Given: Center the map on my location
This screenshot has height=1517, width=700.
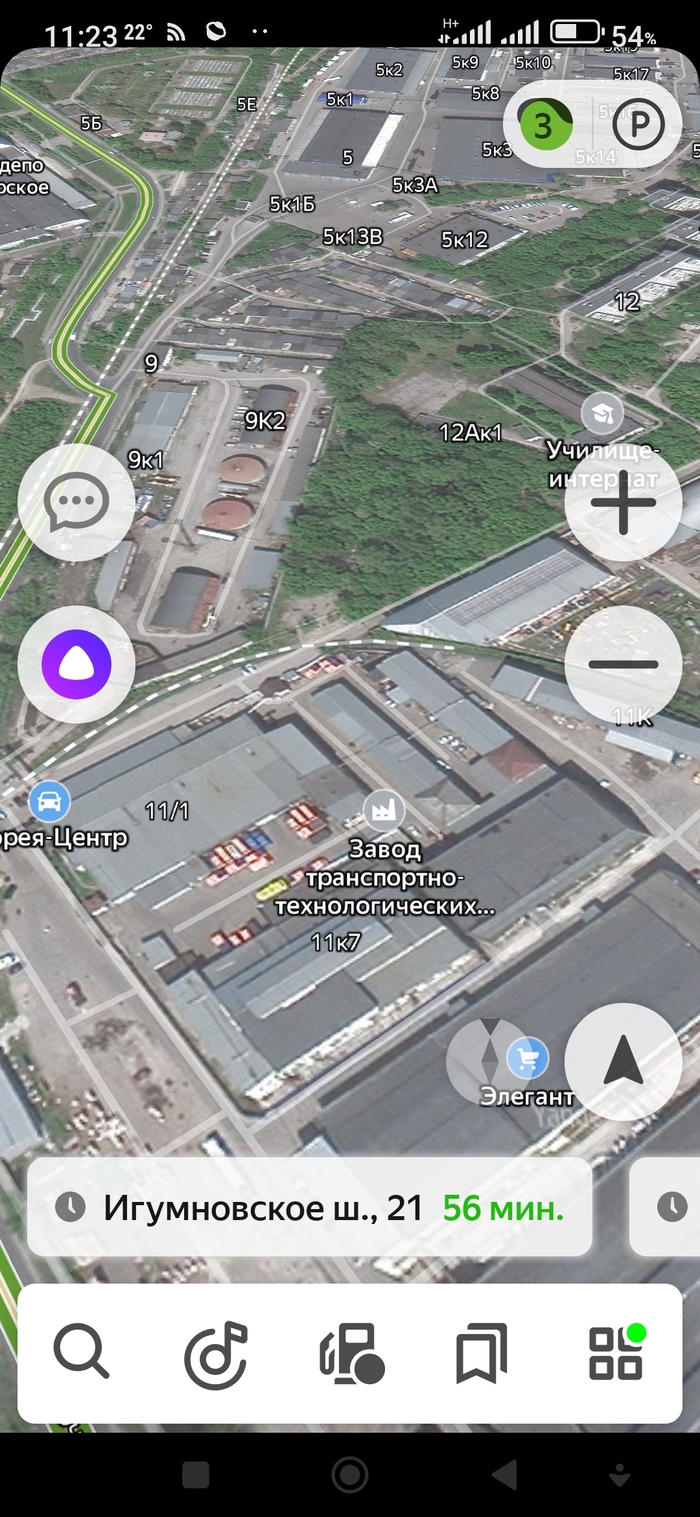Looking at the screenshot, I should (623, 1062).
